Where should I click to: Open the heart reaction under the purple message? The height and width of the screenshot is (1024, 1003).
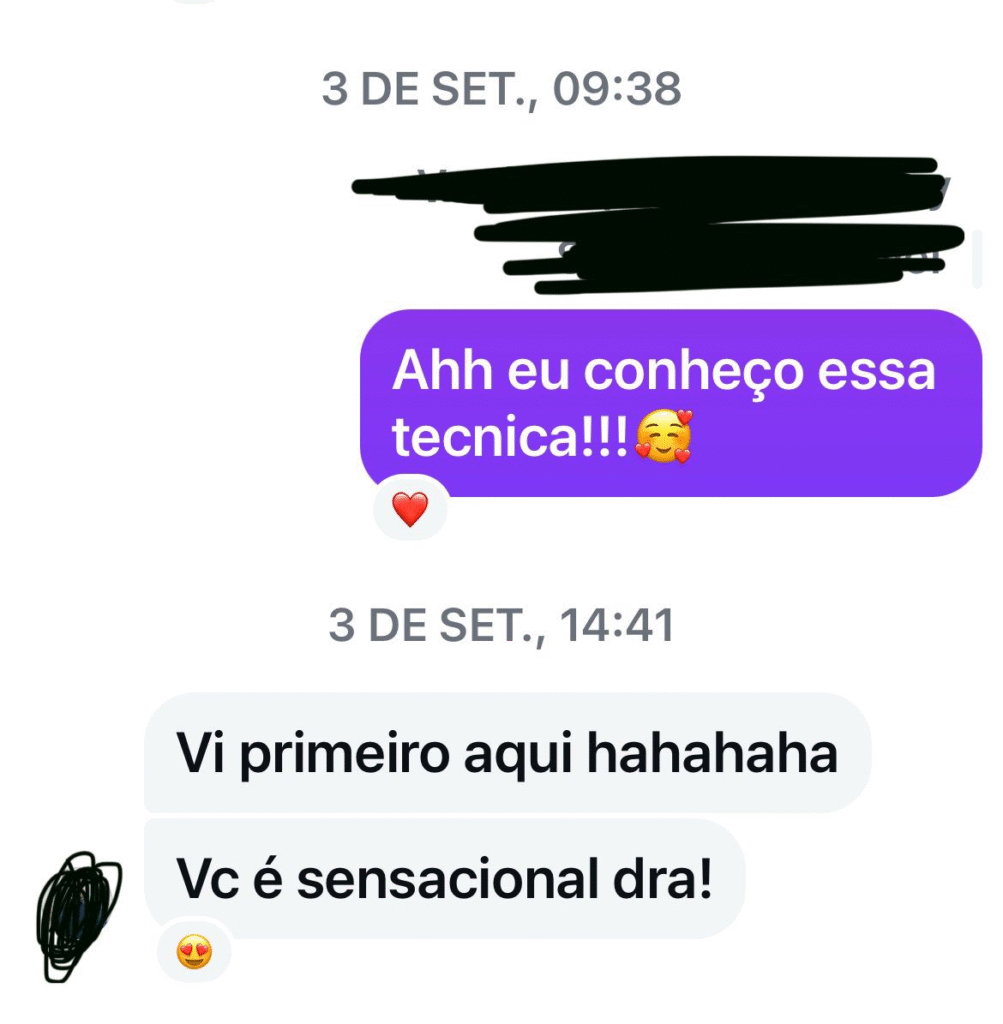click(409, 510)
